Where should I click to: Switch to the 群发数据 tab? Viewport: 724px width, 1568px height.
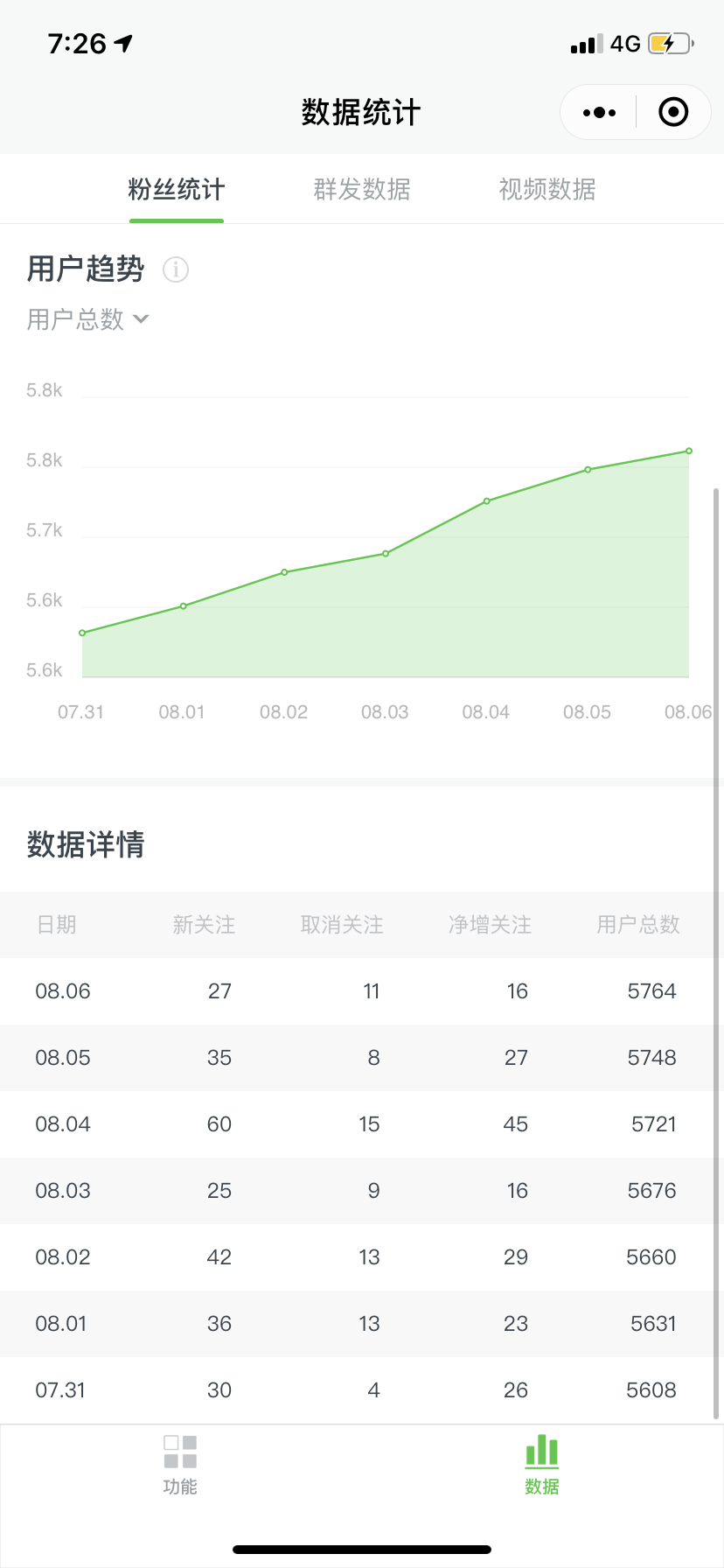click(x=362, y=189)
